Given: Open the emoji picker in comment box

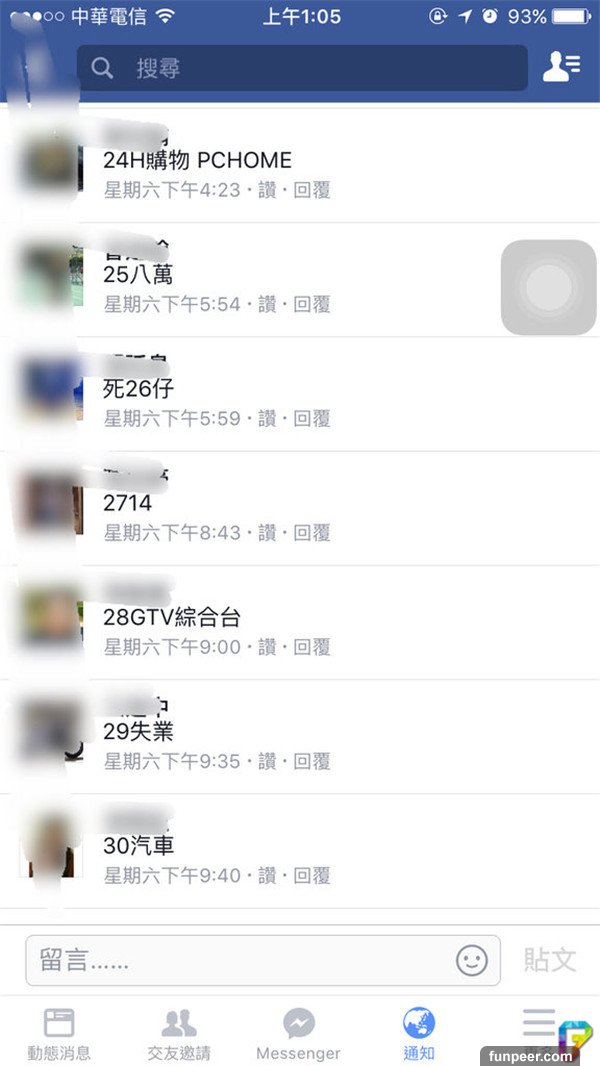Looking at the screenshot, I should point(471,961).
